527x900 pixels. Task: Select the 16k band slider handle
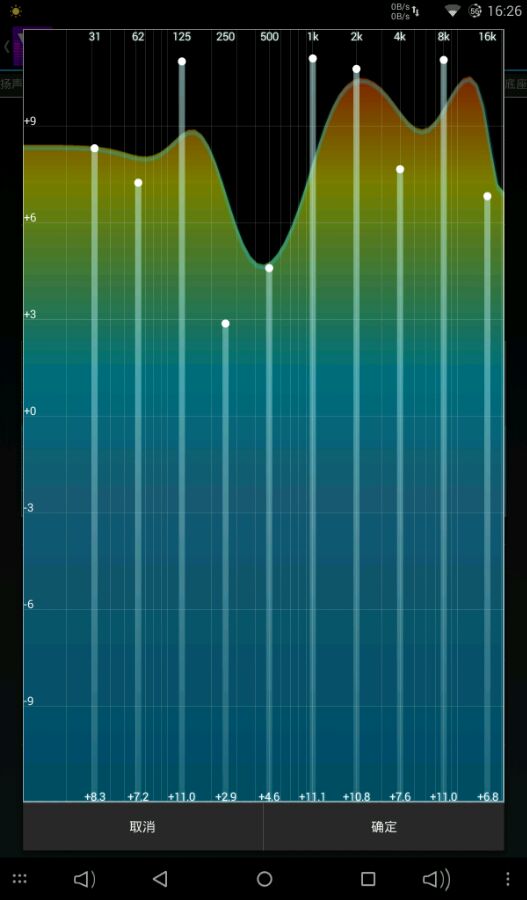click(x=487, y=196)
